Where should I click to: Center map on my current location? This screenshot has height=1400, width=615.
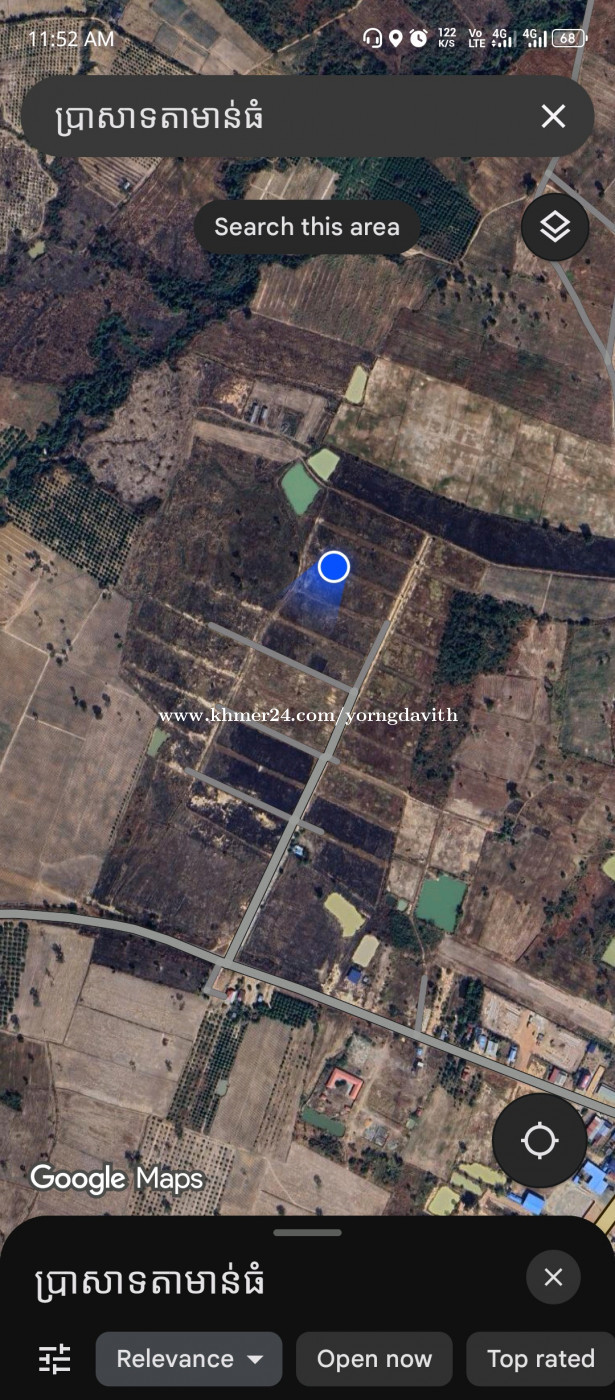pyautogui.click(x=539, y=1139)
